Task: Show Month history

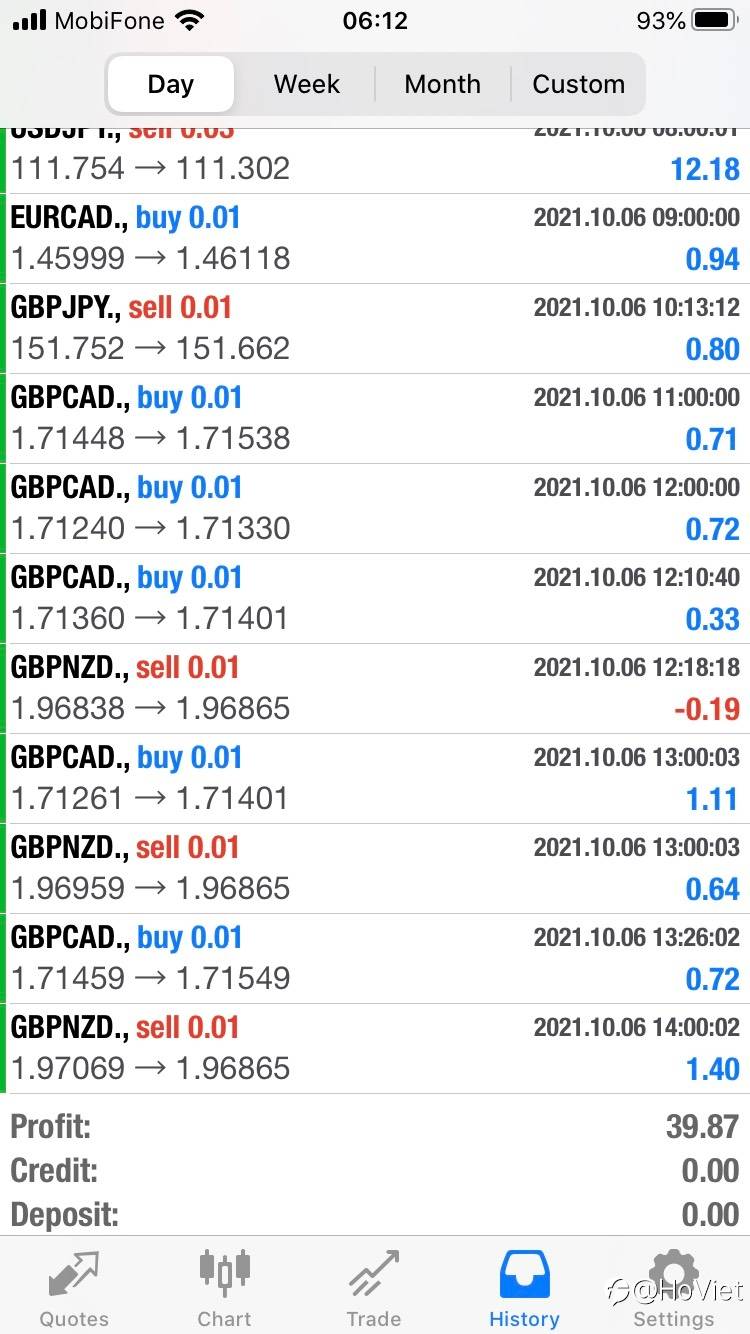Action: 442,84
